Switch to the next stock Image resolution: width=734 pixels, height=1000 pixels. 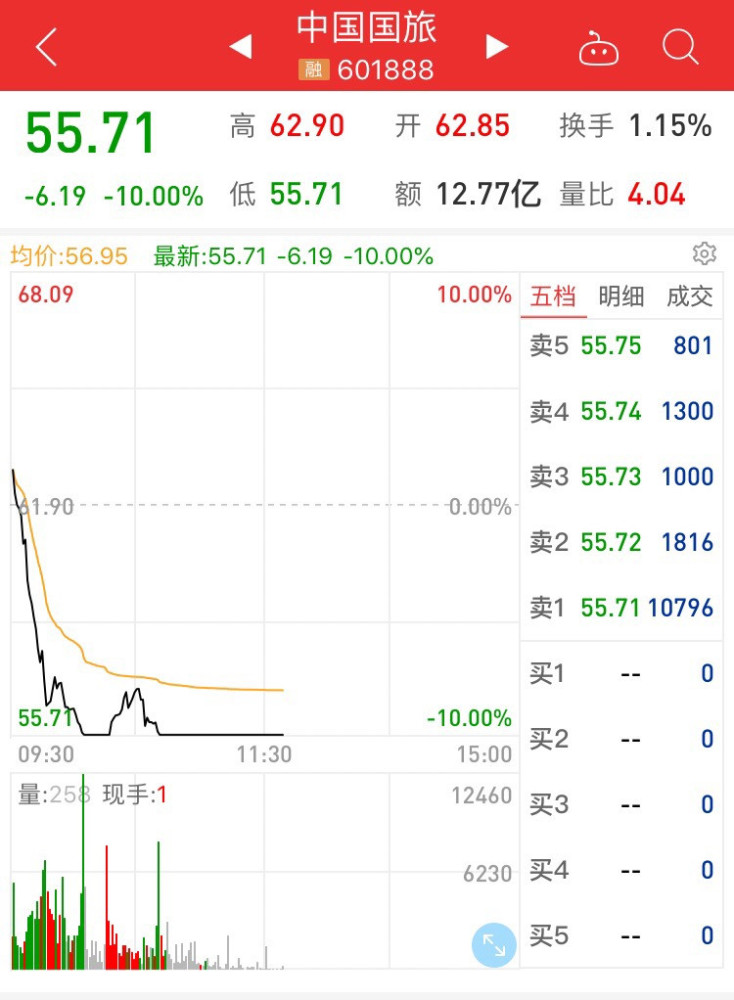pos(497,46)
